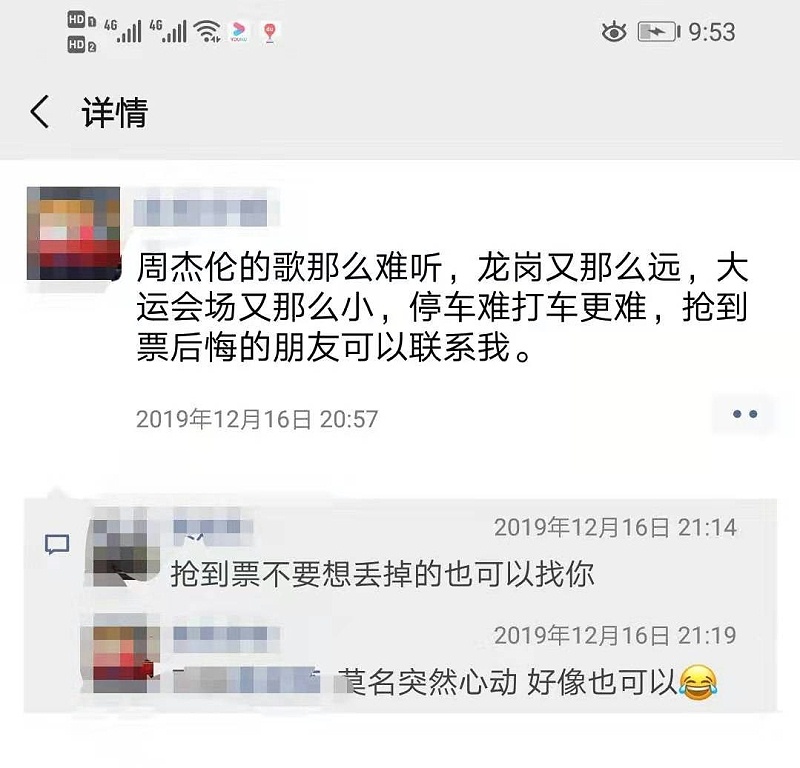The height and width of the screenshot is (768, 800).
Task: Open the like and comment options button
Action: click(x=745, y=414)
